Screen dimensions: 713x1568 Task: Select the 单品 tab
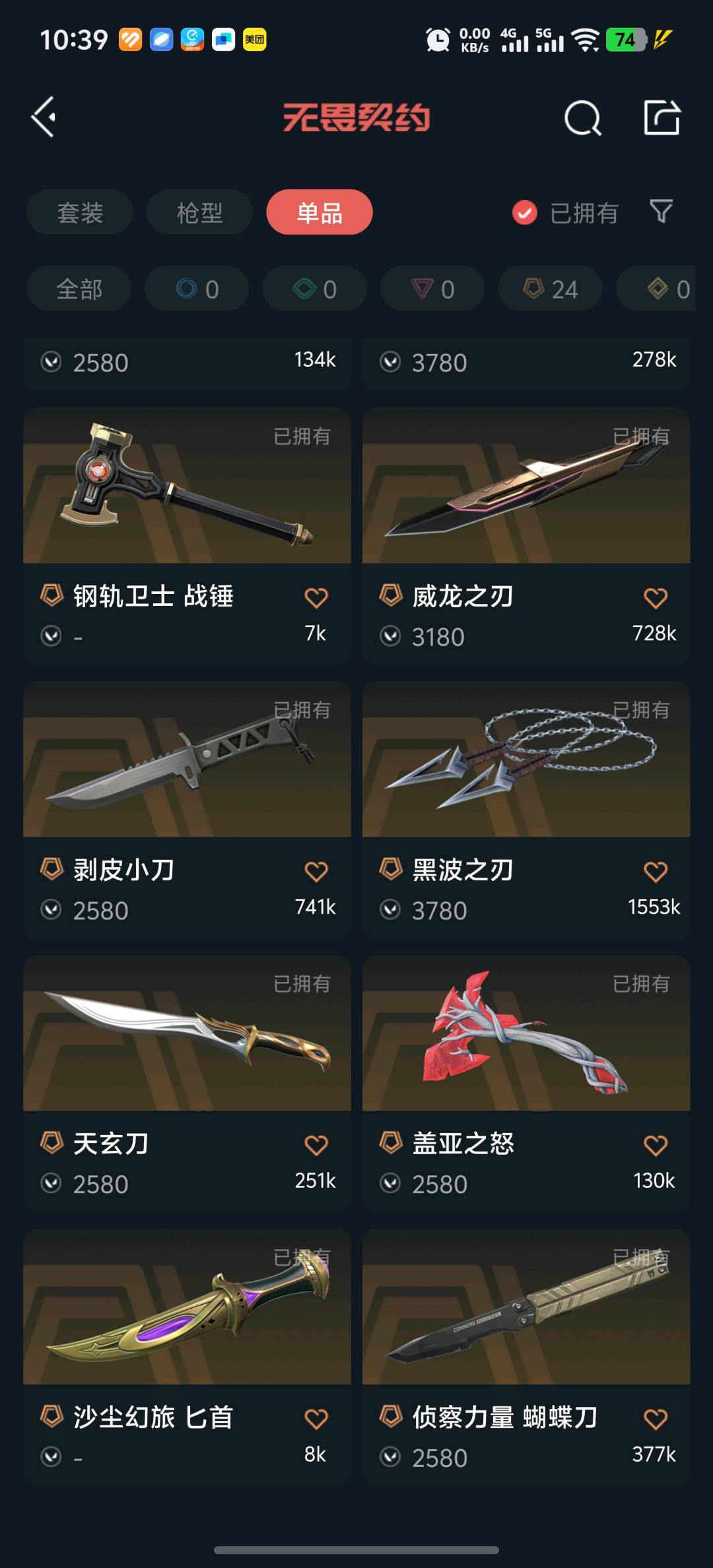[320, 212]
